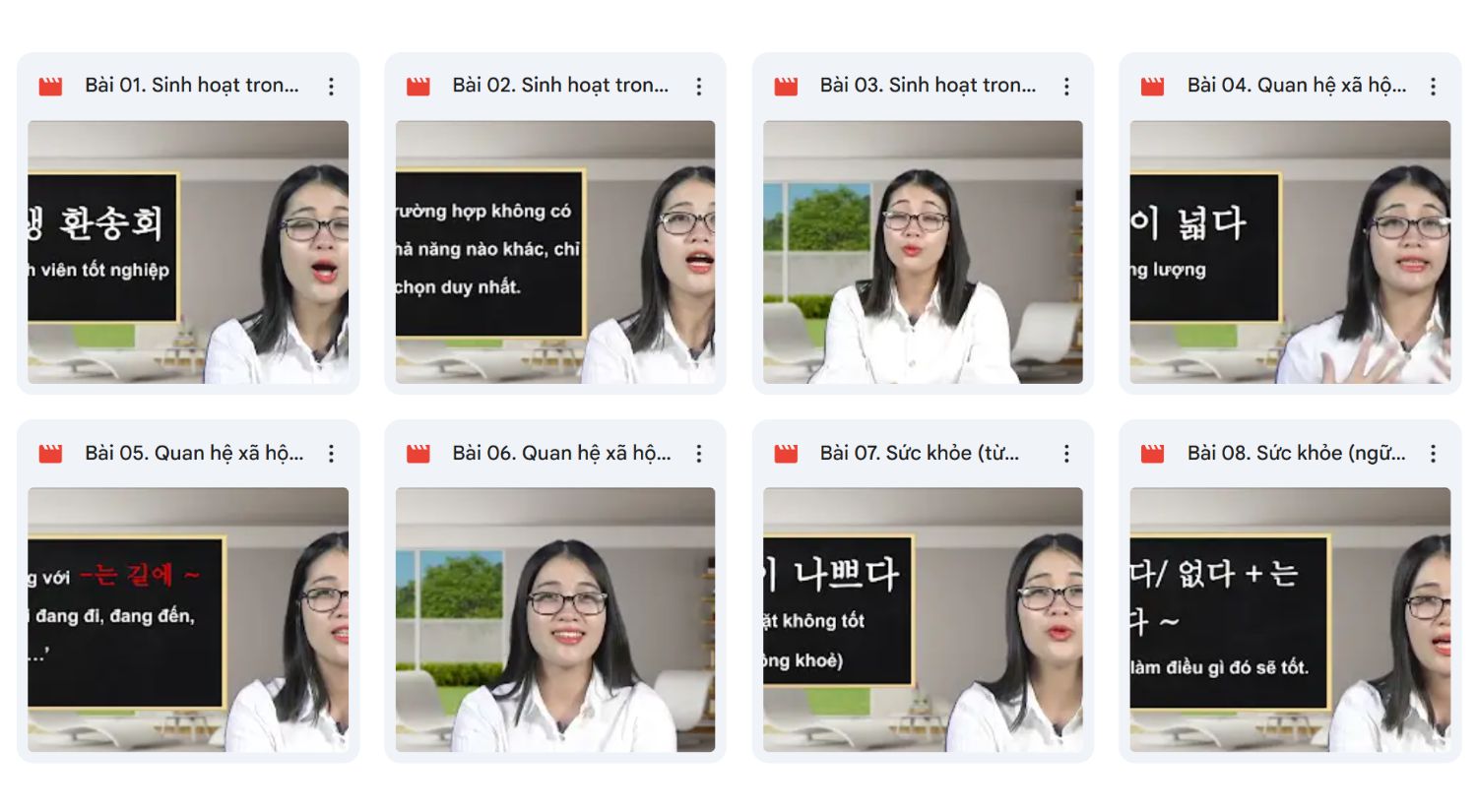Tap the overflow menu on Bài 07
1477x812 pixels.
point(1066,454)
